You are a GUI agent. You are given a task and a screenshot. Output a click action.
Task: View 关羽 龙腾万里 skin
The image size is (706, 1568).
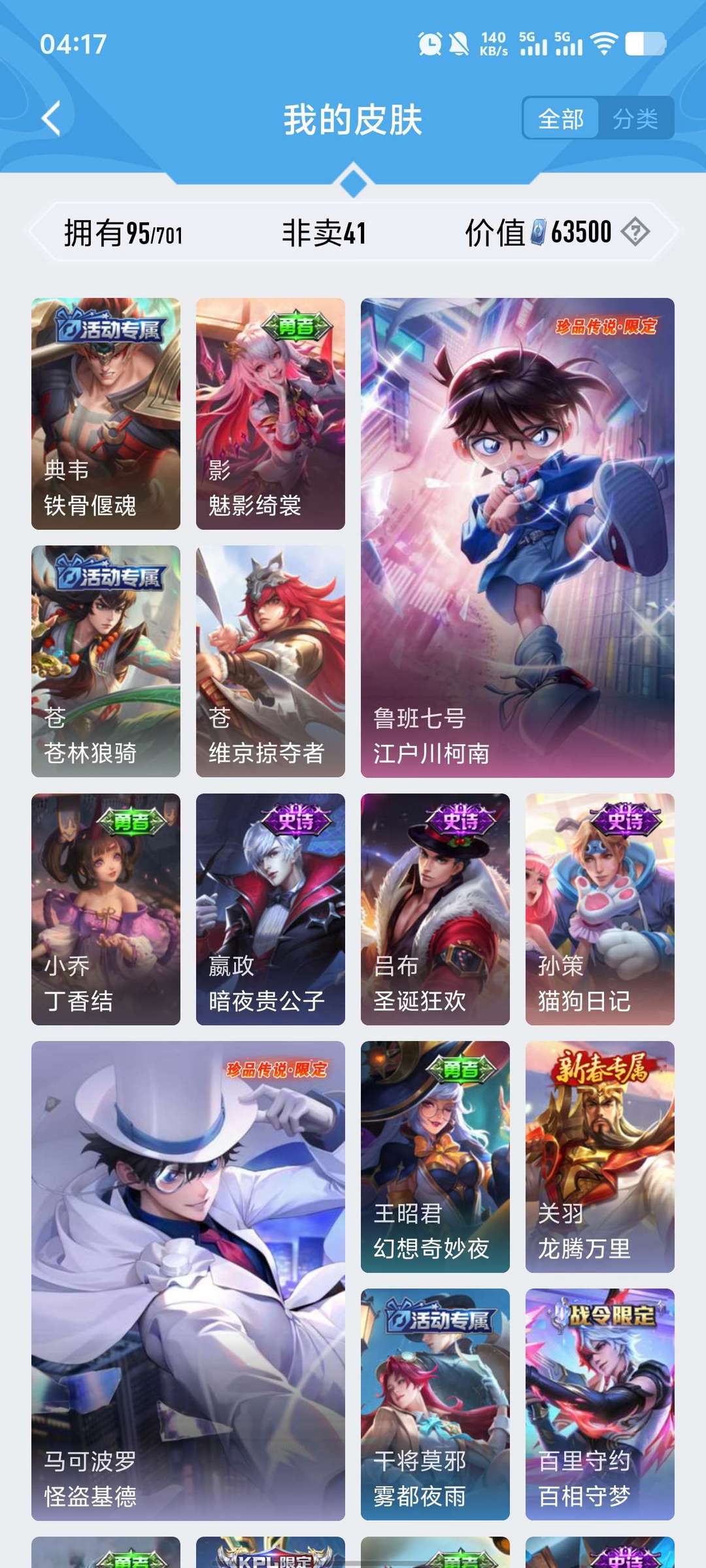tap(600, 1156)
